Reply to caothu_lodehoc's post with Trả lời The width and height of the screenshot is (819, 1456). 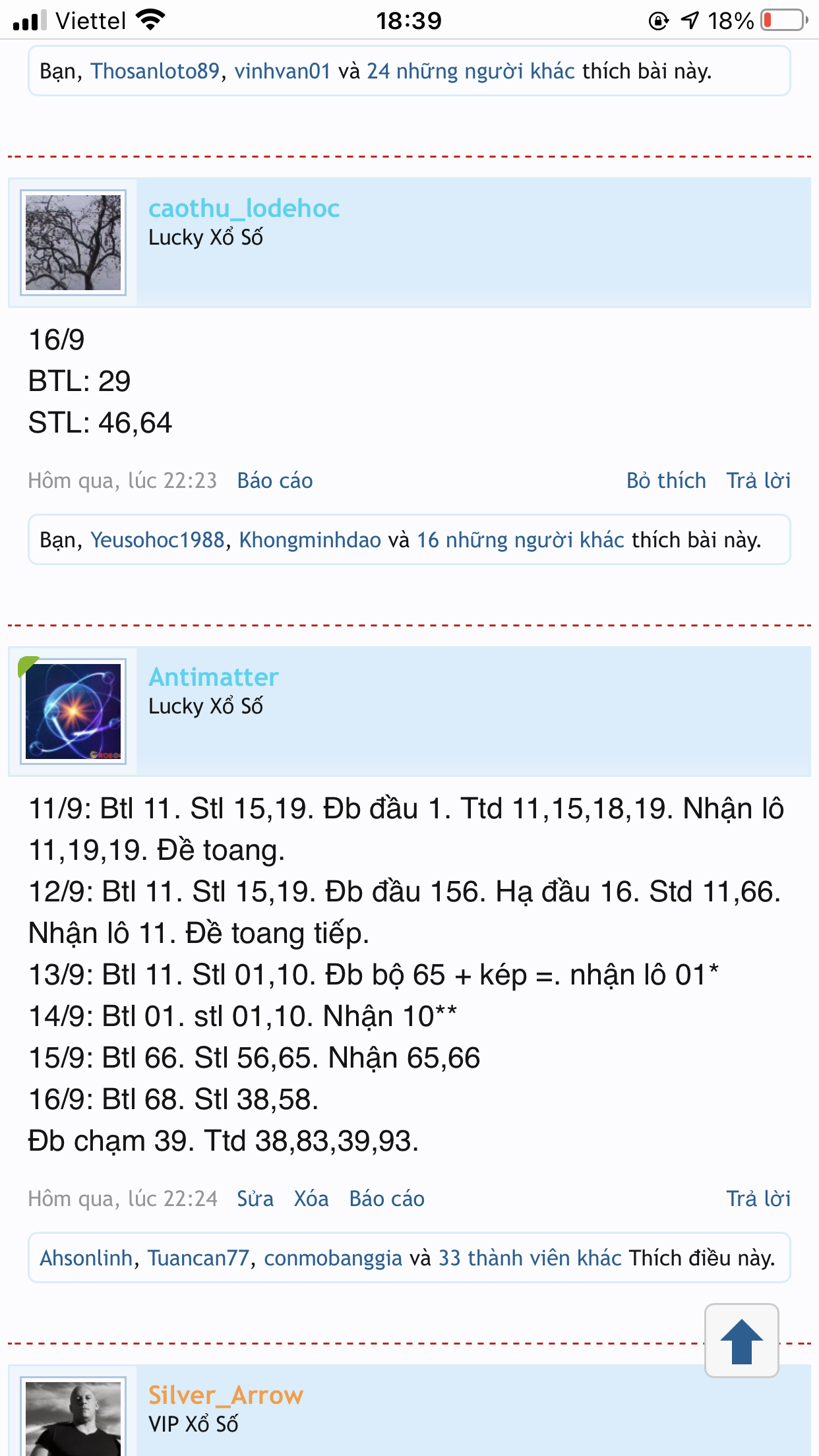(758, 481)
